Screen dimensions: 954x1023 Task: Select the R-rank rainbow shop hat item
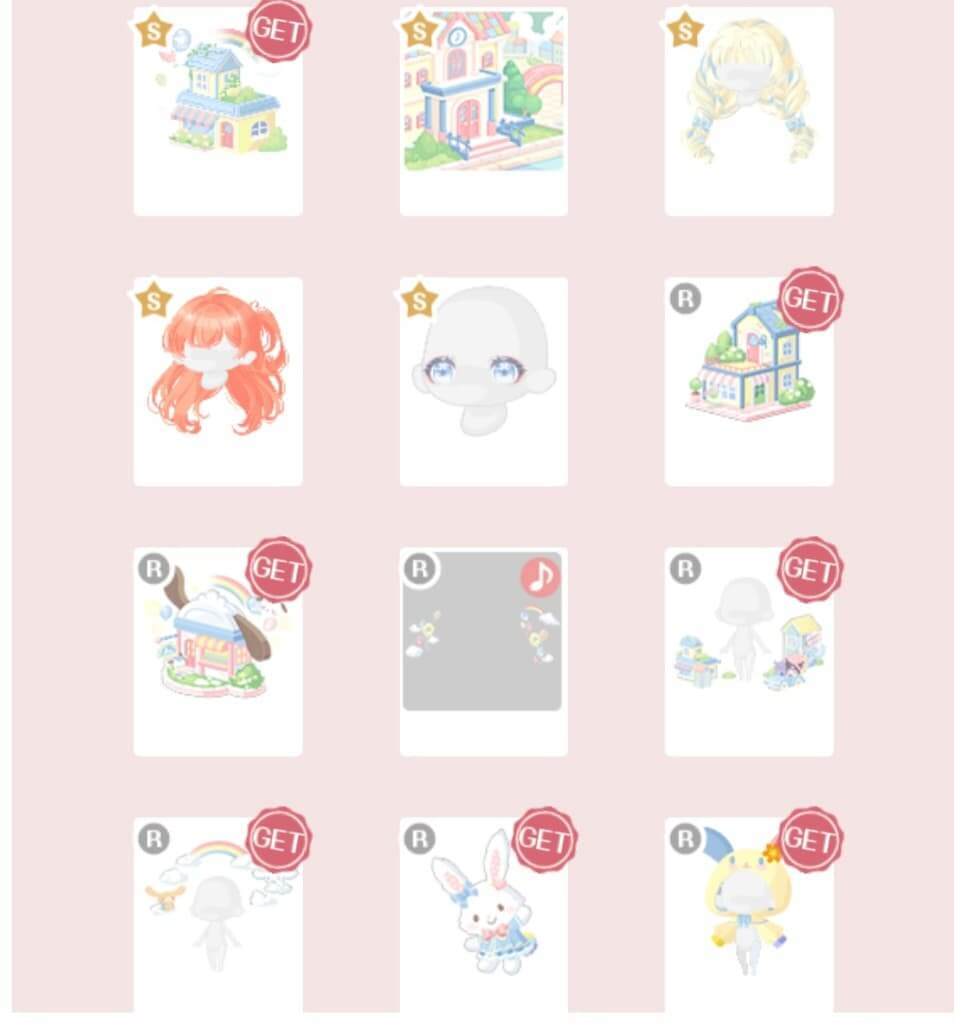point(218,650)
